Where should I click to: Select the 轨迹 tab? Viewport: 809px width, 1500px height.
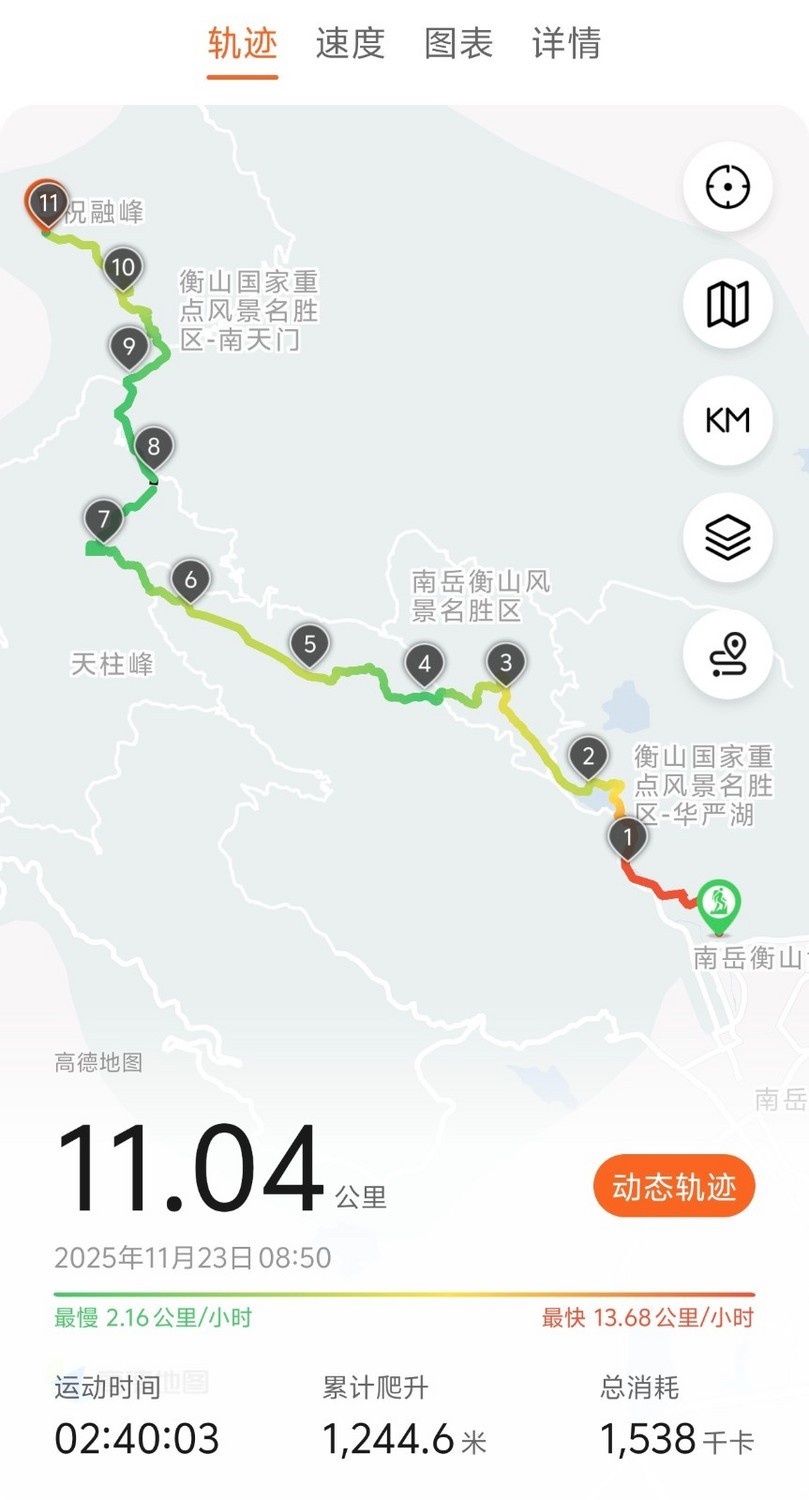(243, 44)
